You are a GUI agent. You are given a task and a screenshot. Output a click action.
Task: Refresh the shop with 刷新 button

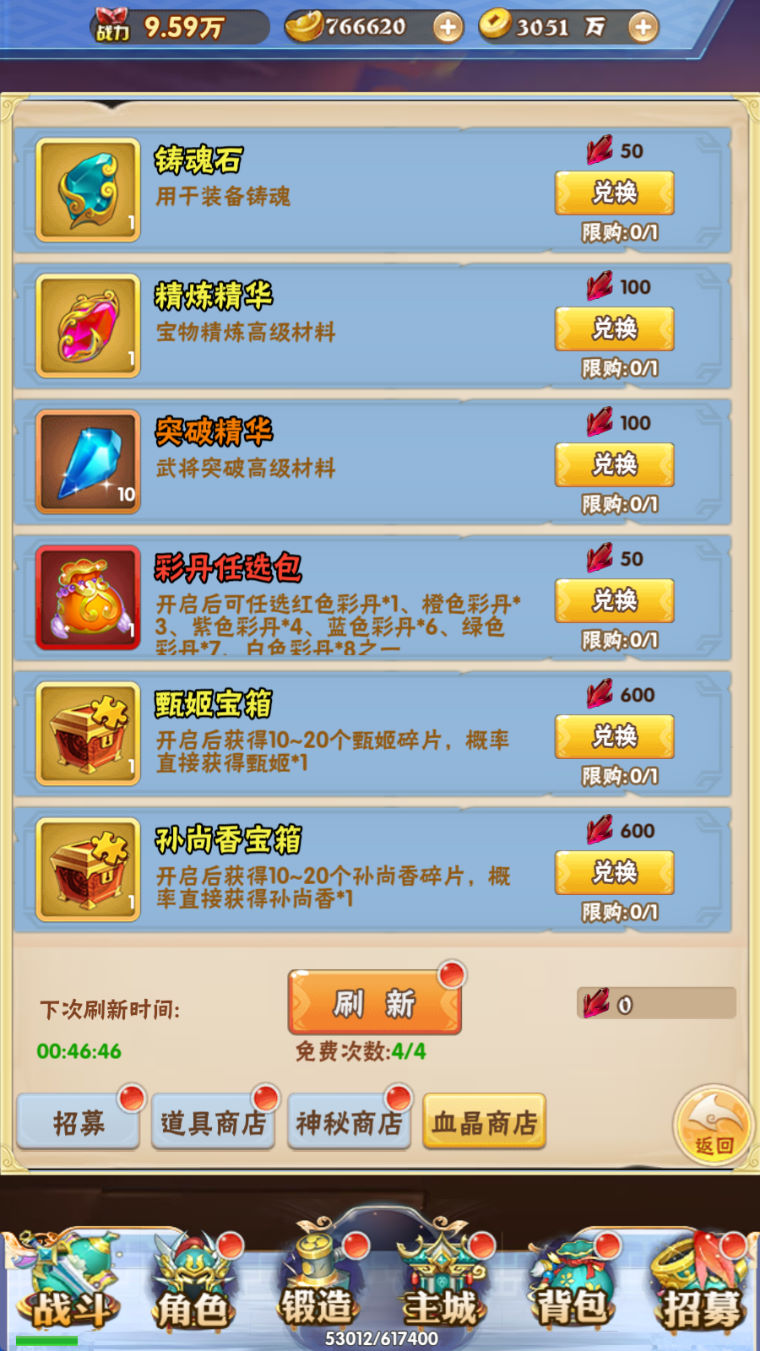(374, 1003)
